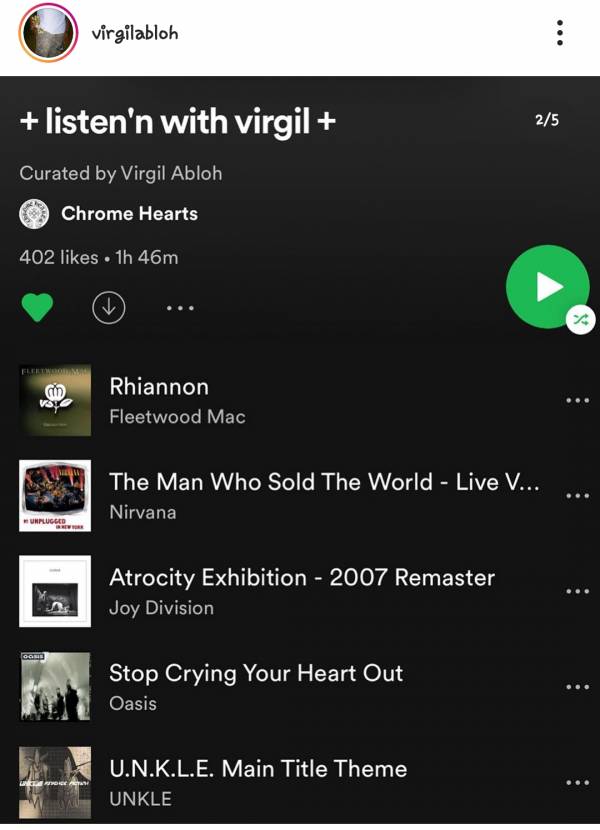This screenshot has width=600, height=830.
Task: Open the post's three-dot overflow menu
Action: [560, 33]
